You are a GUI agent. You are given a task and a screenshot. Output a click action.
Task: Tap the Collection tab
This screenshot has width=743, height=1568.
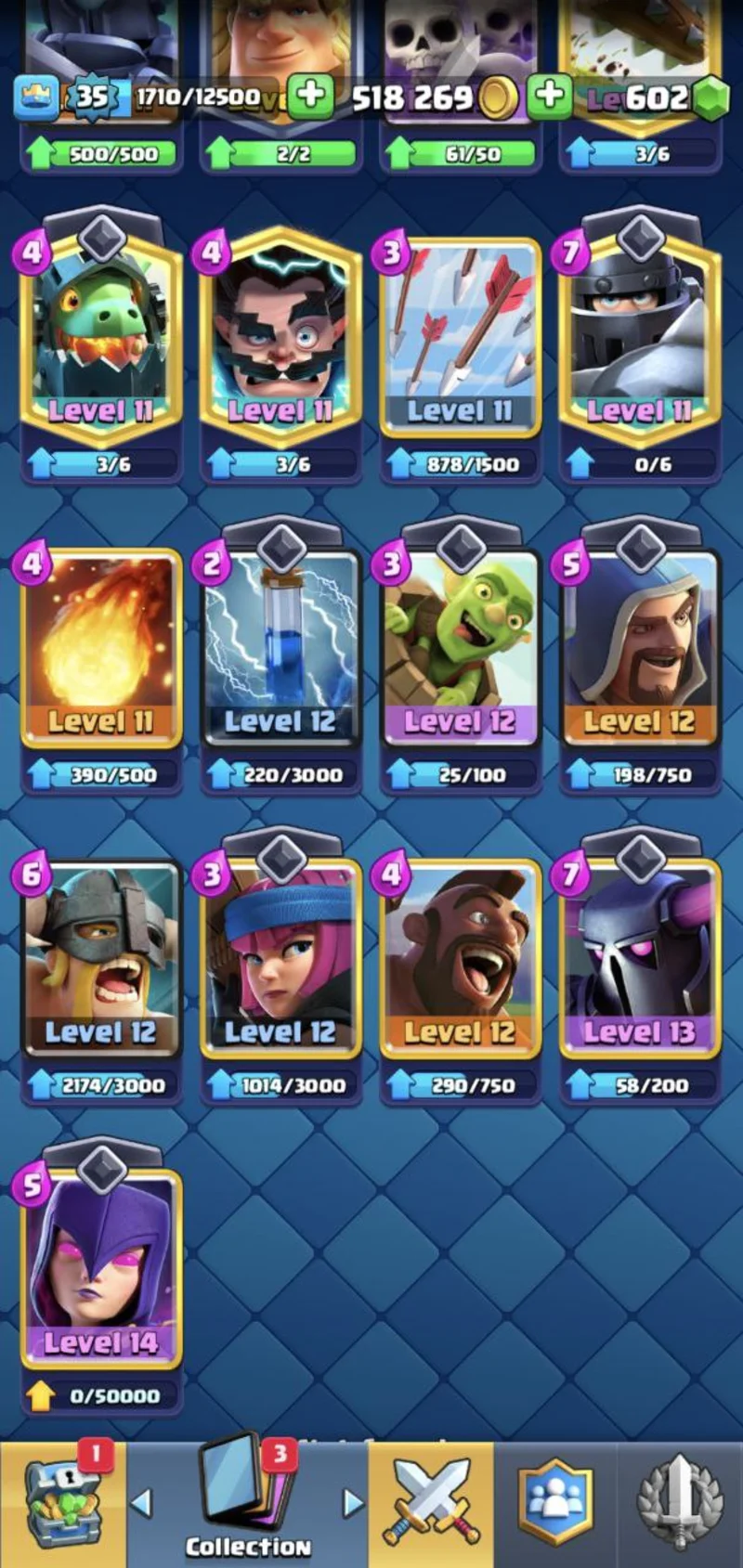point(247,1504)
